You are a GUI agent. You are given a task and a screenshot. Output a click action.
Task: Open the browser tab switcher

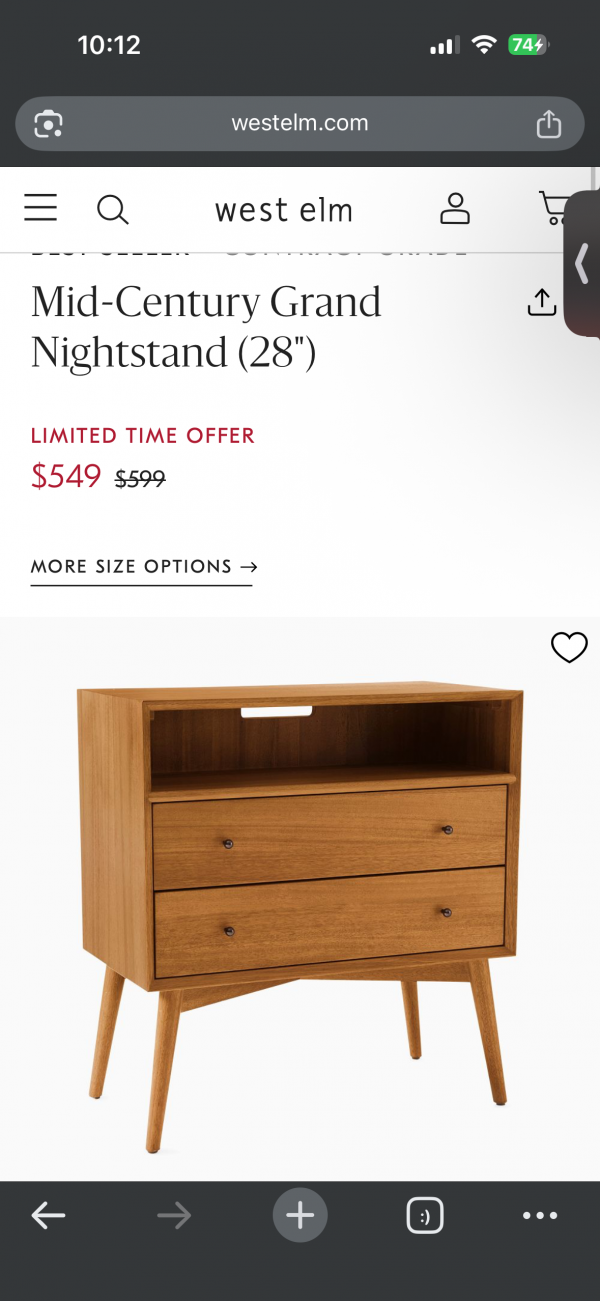click(x=425, y=1215)
